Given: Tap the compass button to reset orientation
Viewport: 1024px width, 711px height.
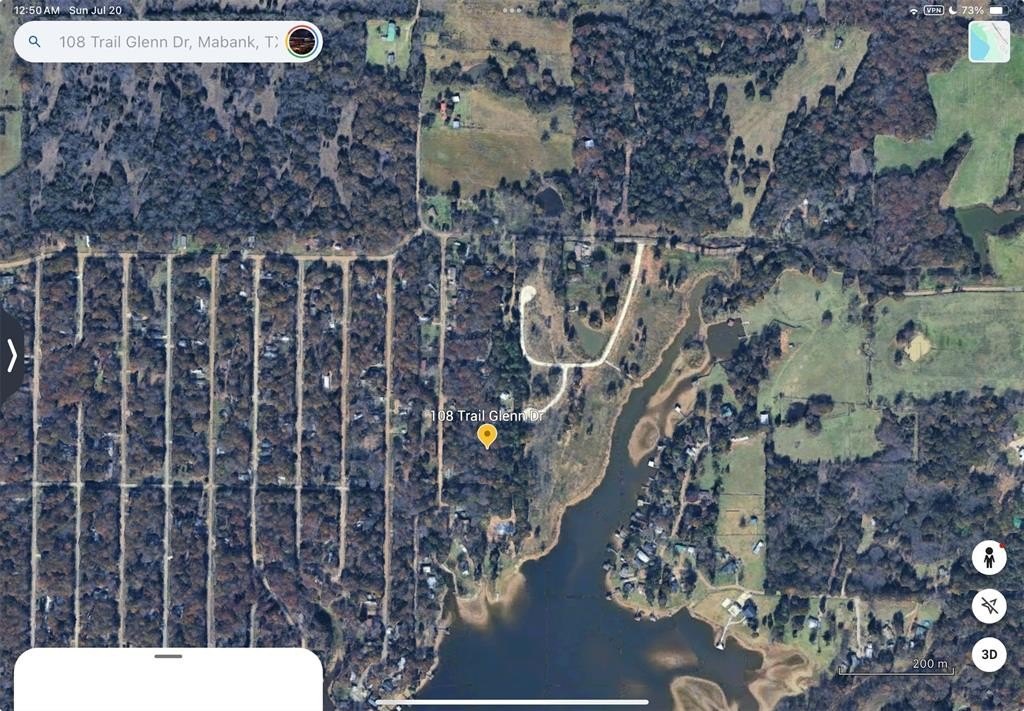Looking at the screenshot, I should coord(989,606).
